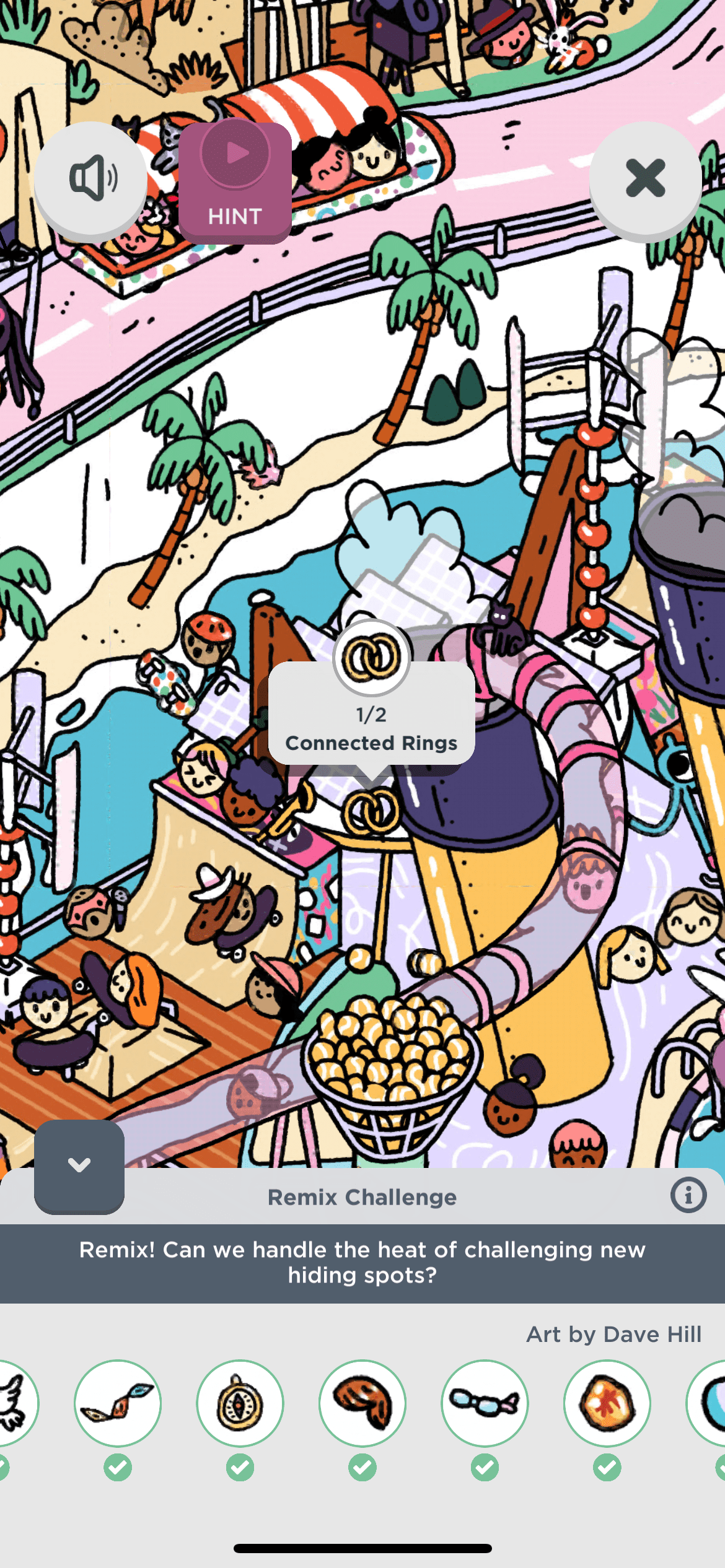Select the brown shell item in the tray

pos(362,1403)
